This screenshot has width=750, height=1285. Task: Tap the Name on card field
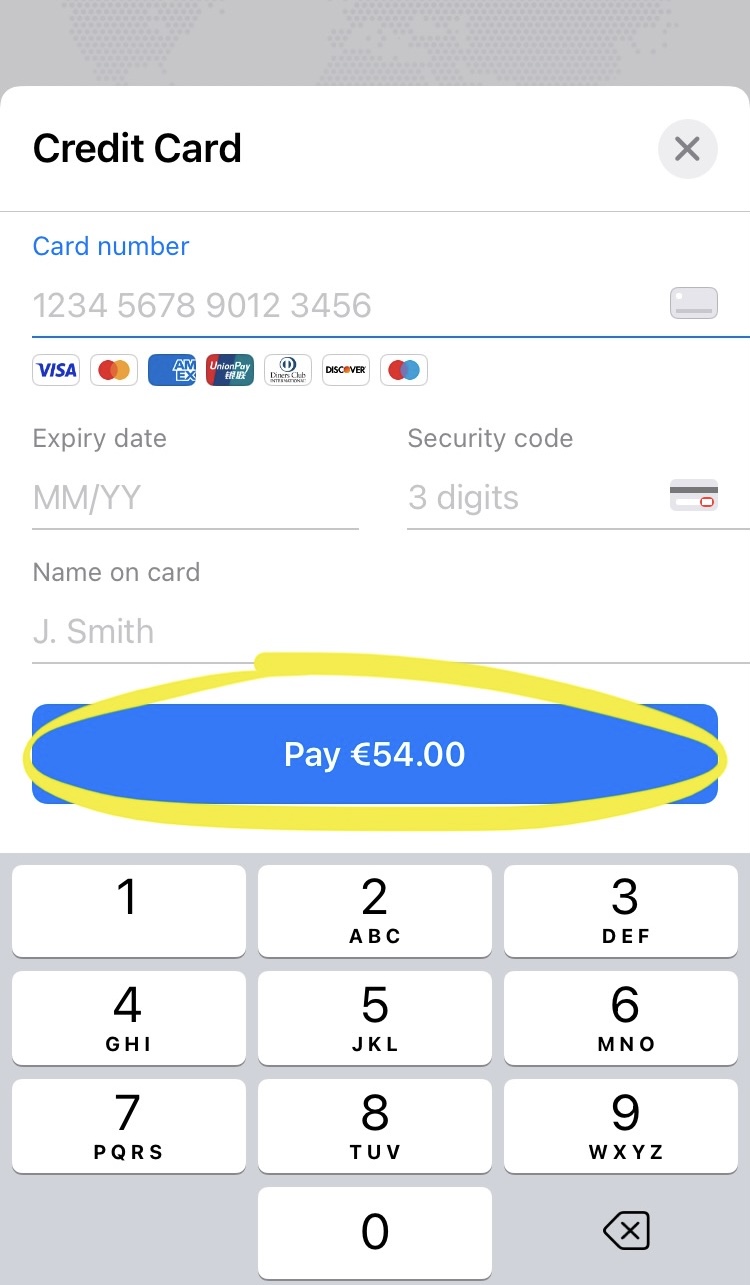pyautogui.click(x=380, y=631)
